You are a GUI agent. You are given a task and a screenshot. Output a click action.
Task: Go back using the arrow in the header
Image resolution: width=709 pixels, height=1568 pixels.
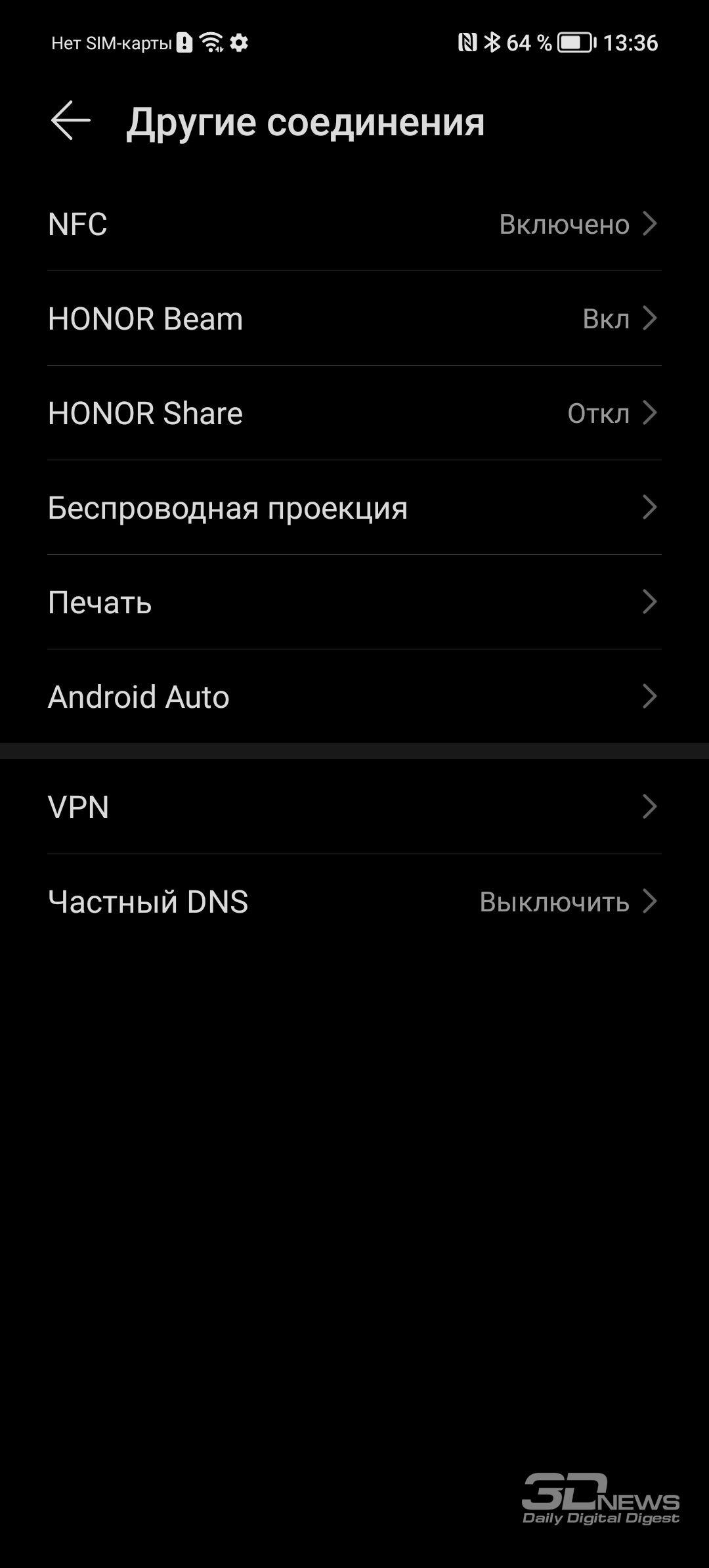click(x=71, y=121)
